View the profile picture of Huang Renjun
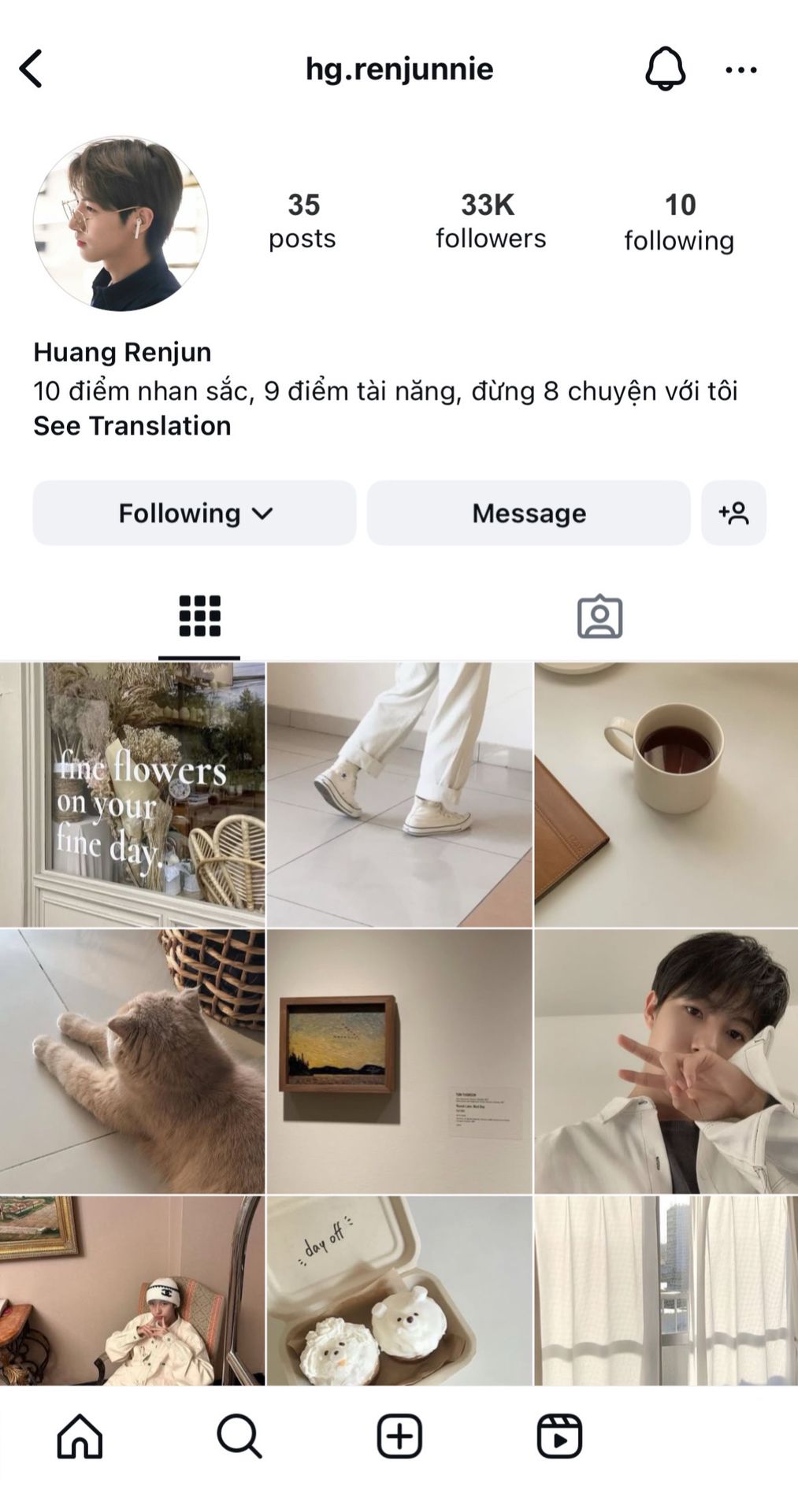 [x=121, y=224]
